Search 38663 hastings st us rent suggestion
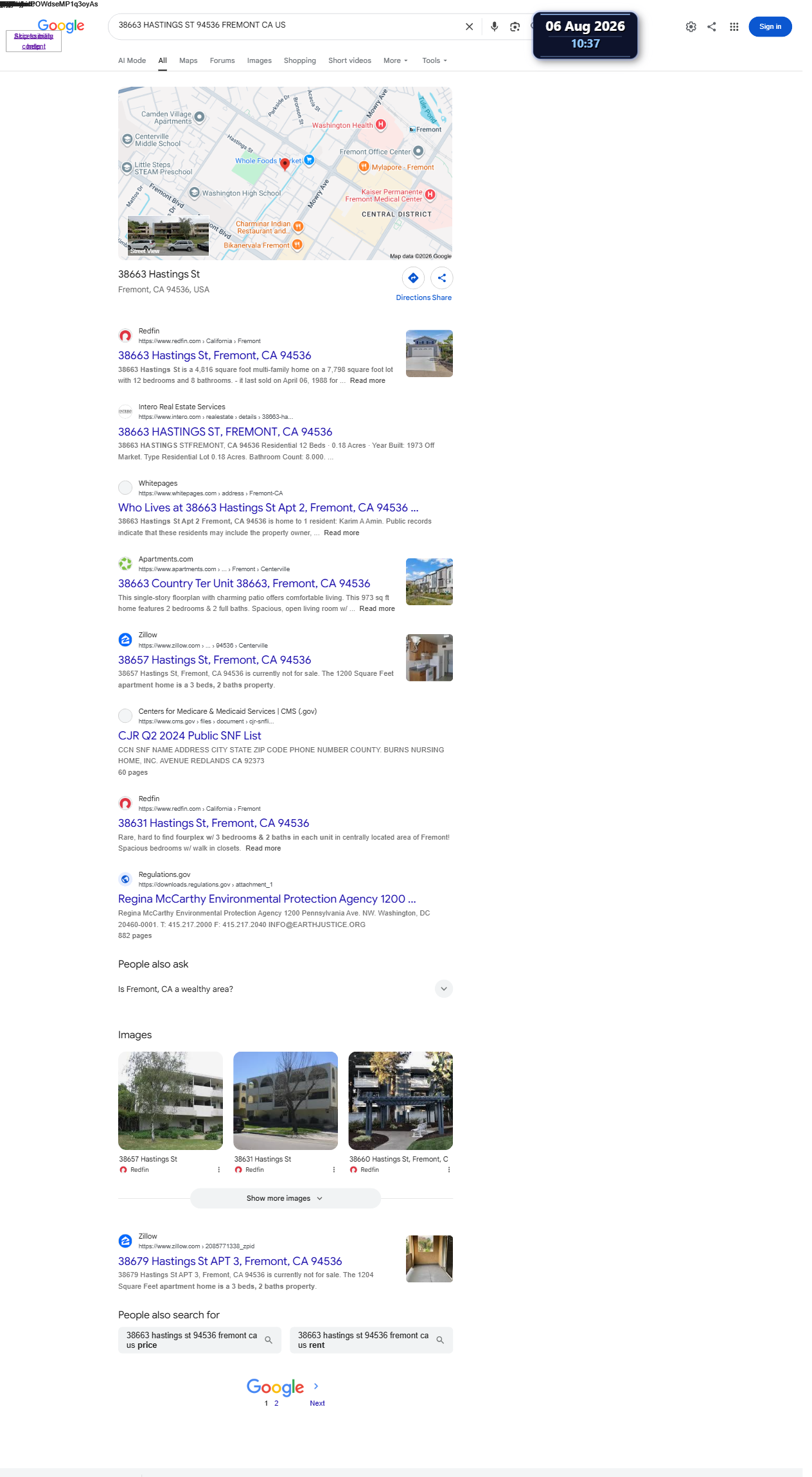This screenshot has width=812, height=1477. click(x=371, y=1340)
